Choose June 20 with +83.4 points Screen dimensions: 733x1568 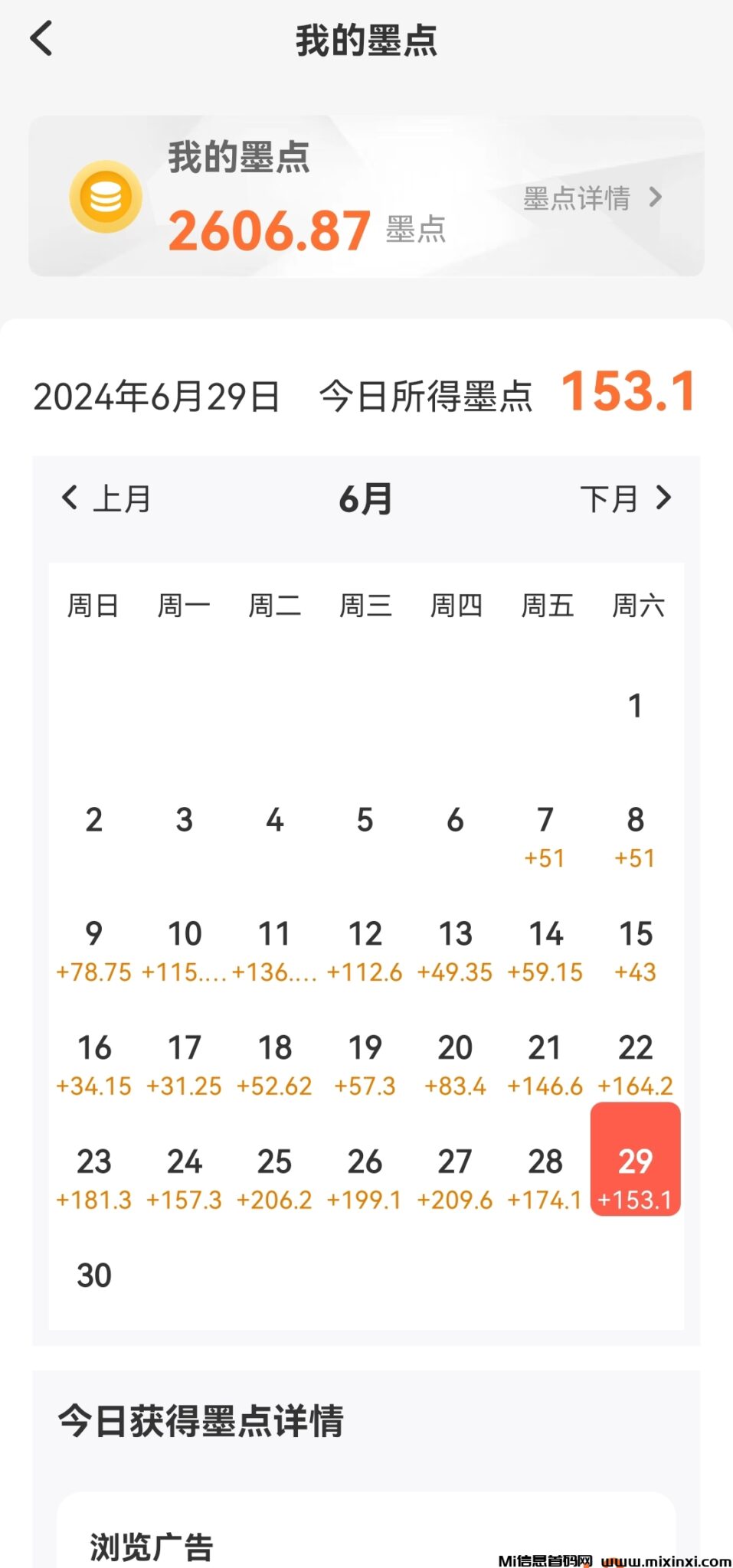point(455,1063)
